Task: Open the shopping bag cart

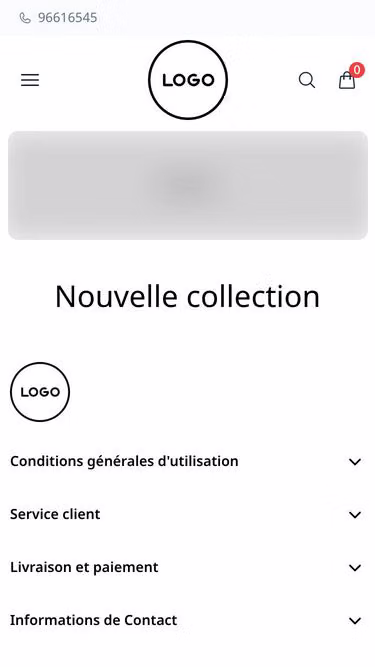Action: click(x=347, y=80)
